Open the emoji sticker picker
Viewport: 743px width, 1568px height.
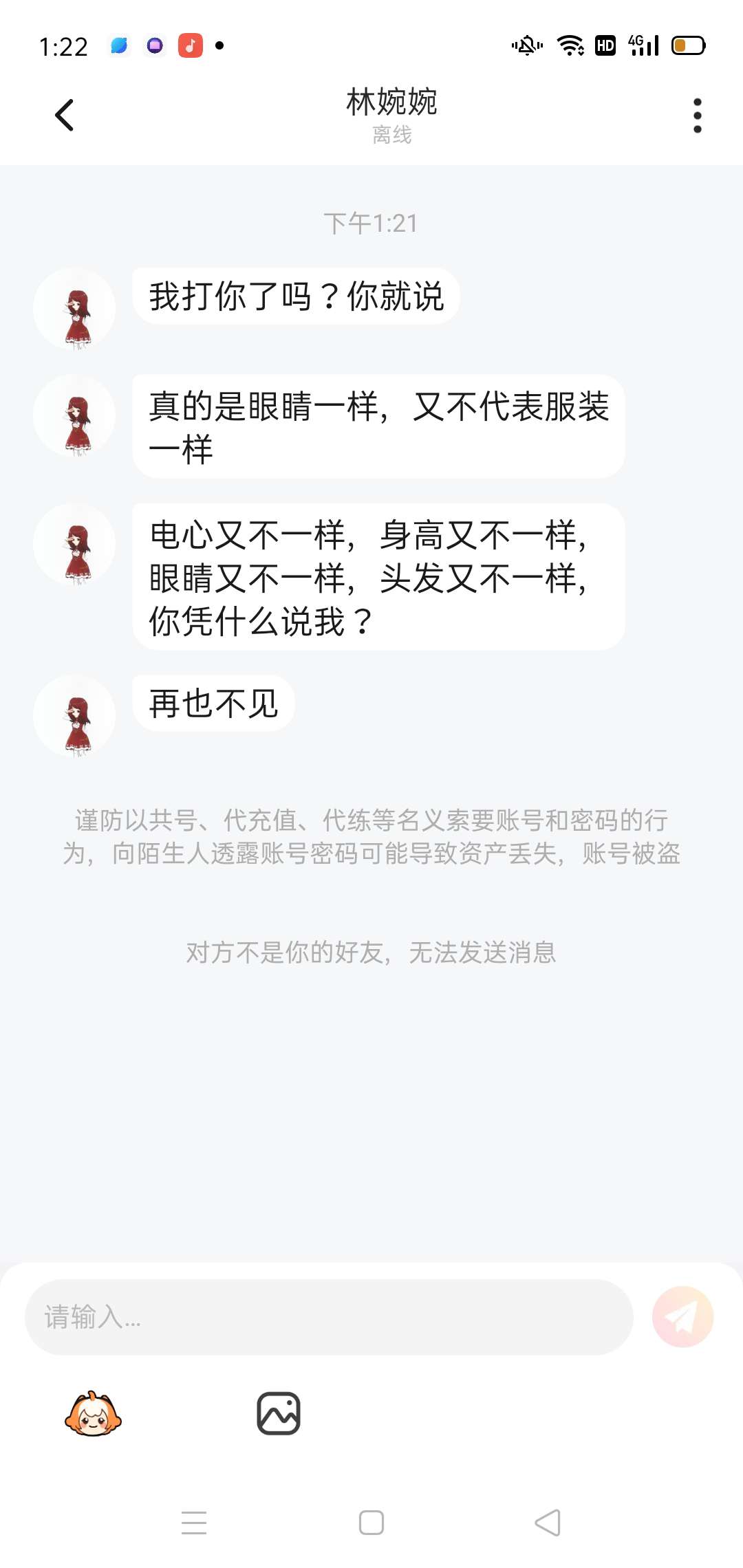click(93, 1414)
